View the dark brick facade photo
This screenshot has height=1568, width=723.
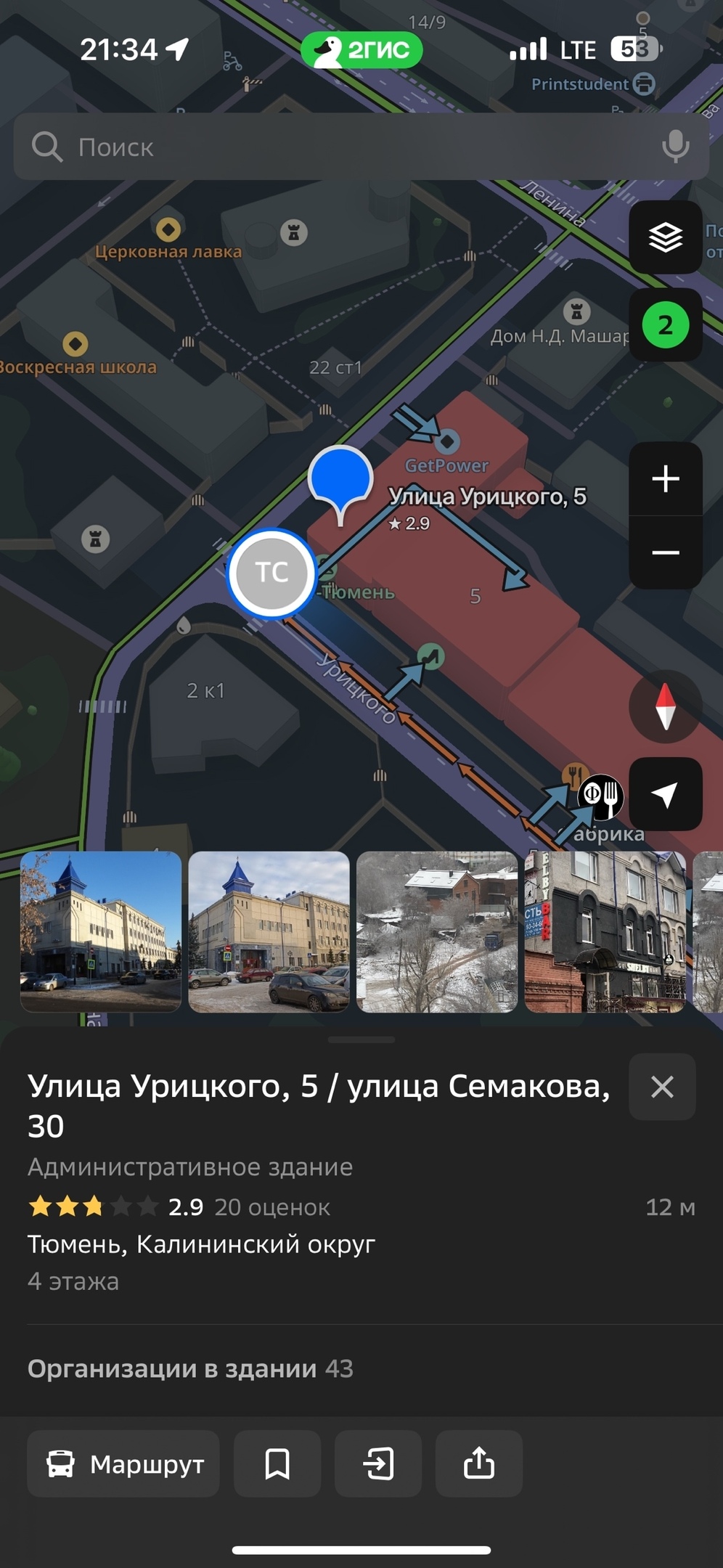605,931
